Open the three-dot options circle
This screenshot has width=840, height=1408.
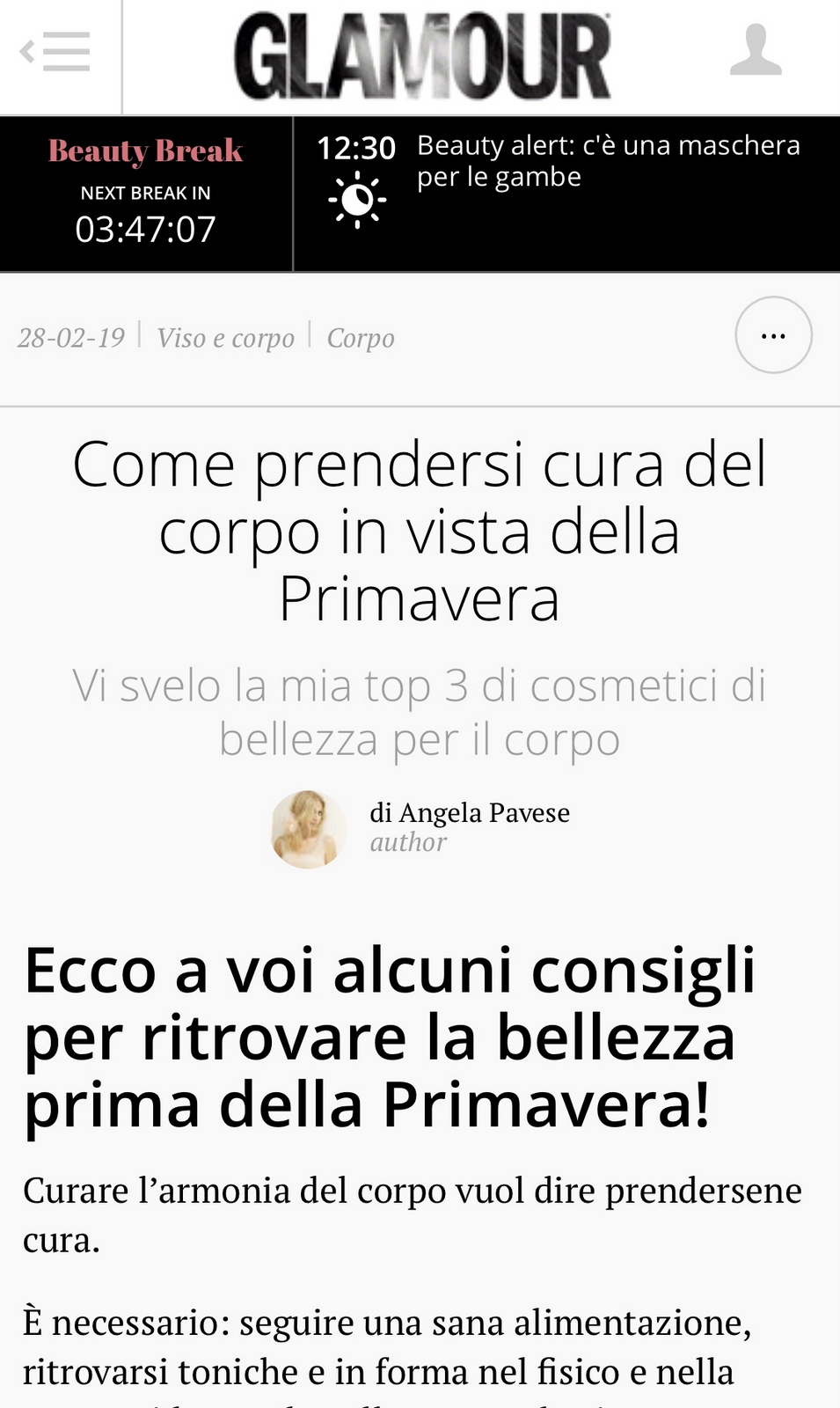coord(773,336)
